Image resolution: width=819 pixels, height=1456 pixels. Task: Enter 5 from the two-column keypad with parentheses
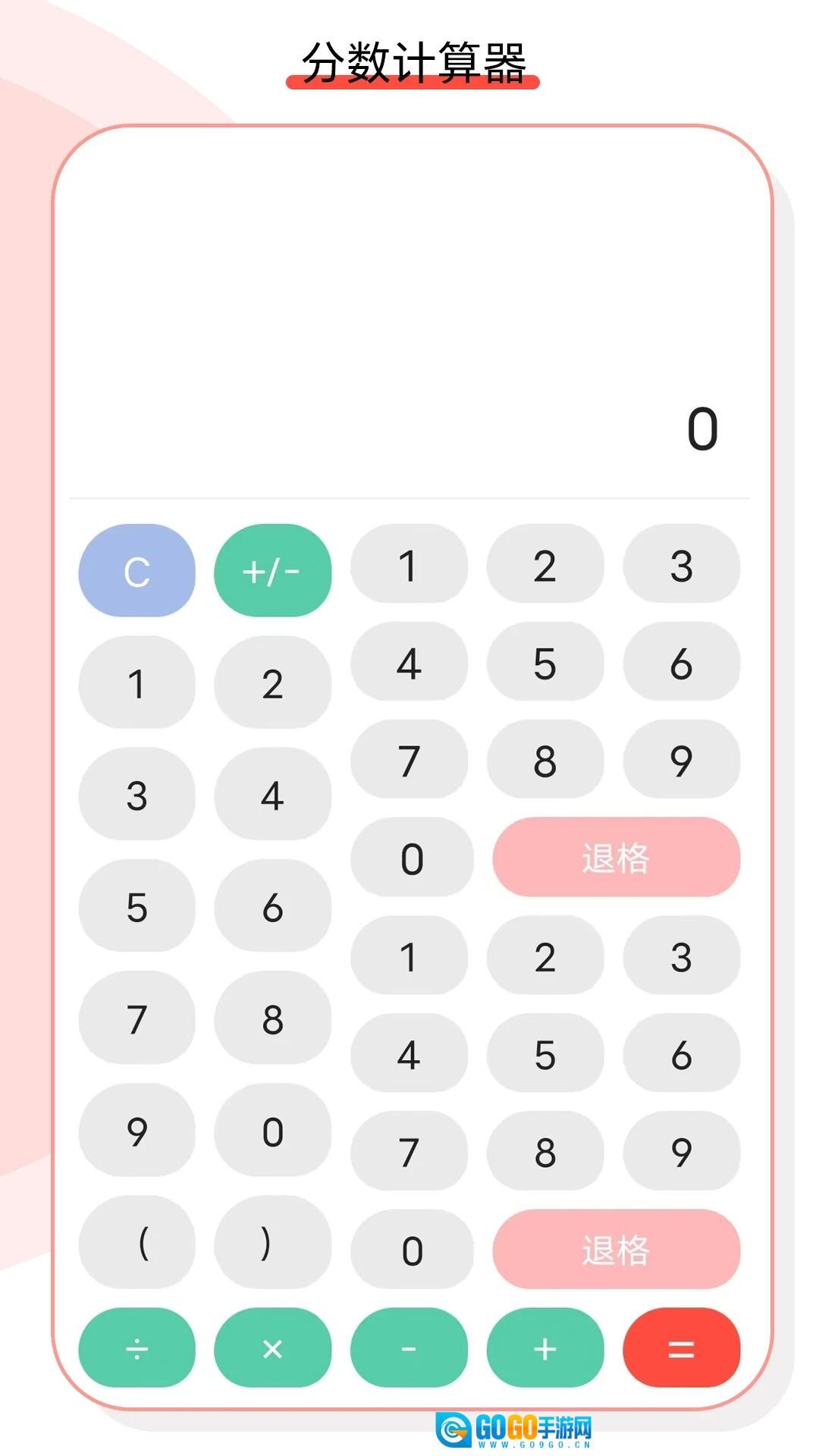[136, 906]
